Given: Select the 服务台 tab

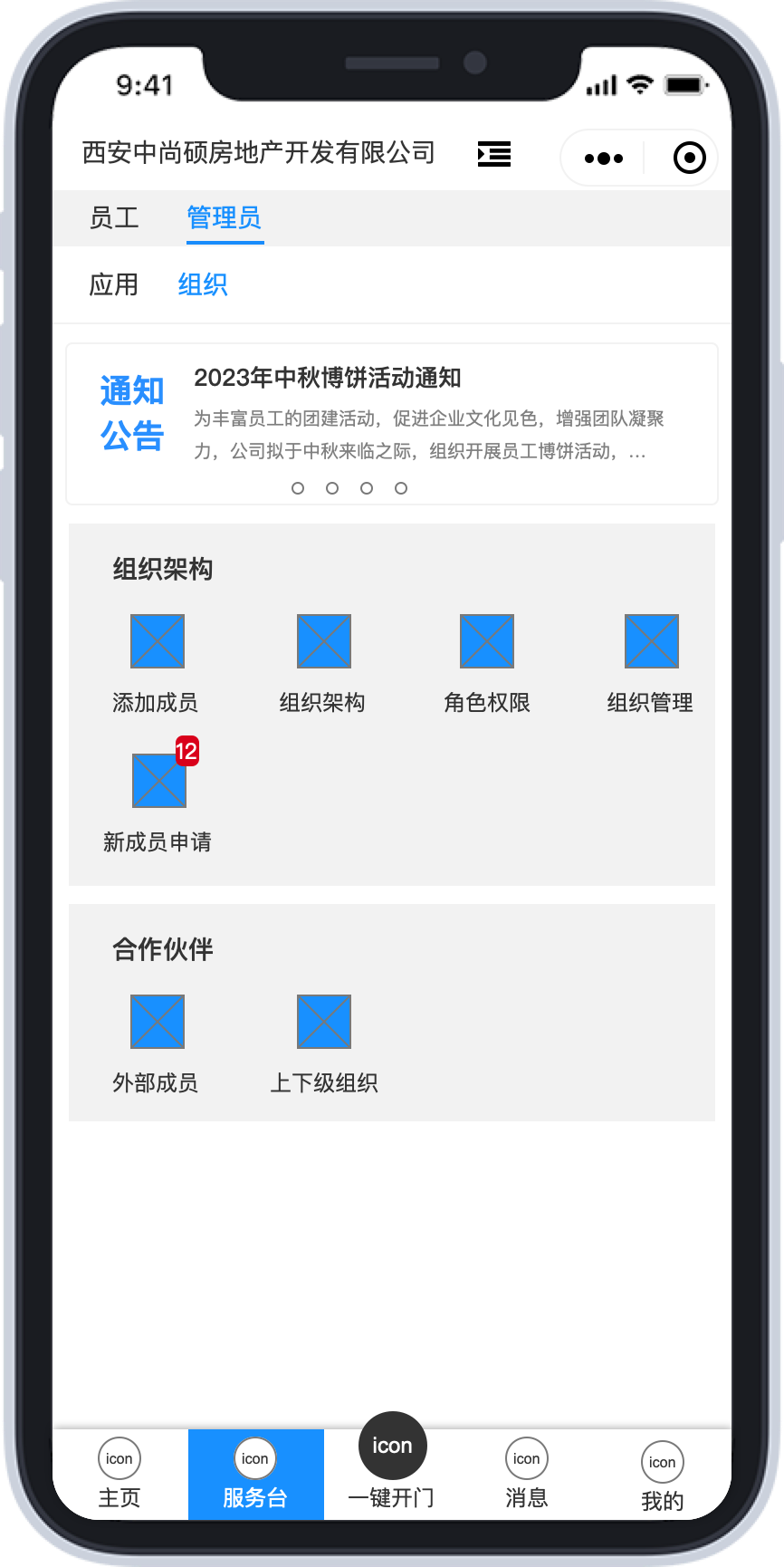Looking at the screenshot, I should click(255, 1475).
